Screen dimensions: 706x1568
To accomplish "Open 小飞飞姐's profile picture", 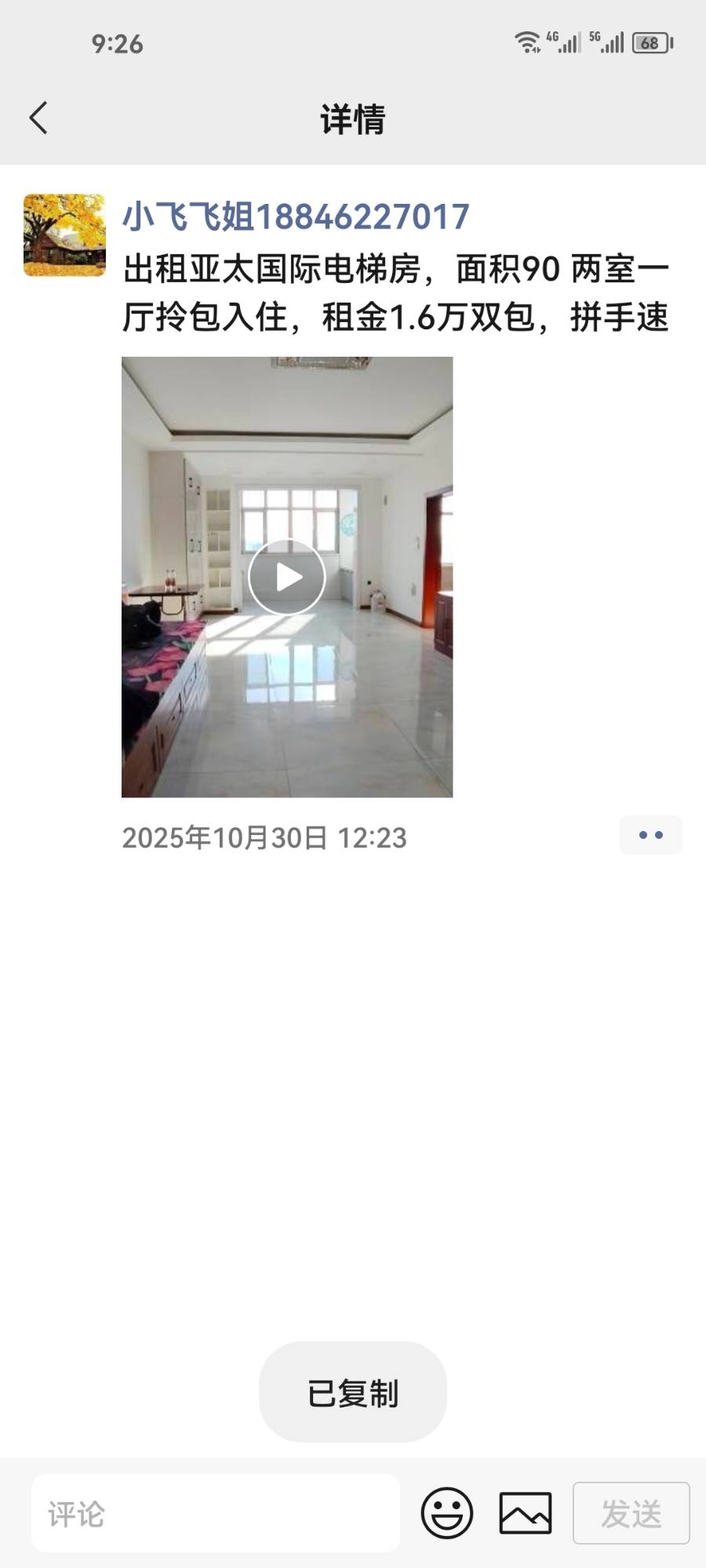I will (x=64, y=235).
